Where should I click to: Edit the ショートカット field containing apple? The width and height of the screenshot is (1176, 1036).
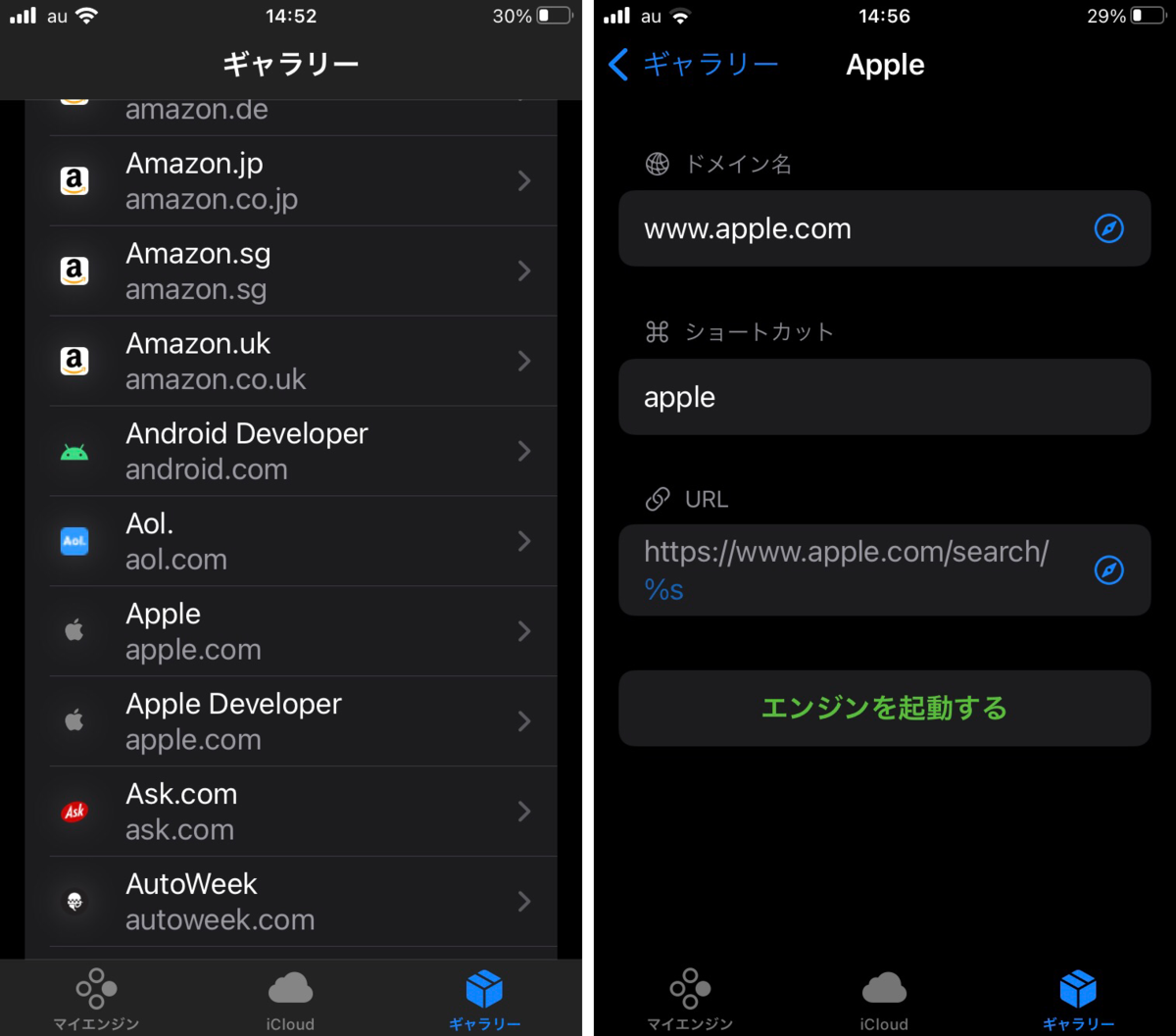point(884,397)
